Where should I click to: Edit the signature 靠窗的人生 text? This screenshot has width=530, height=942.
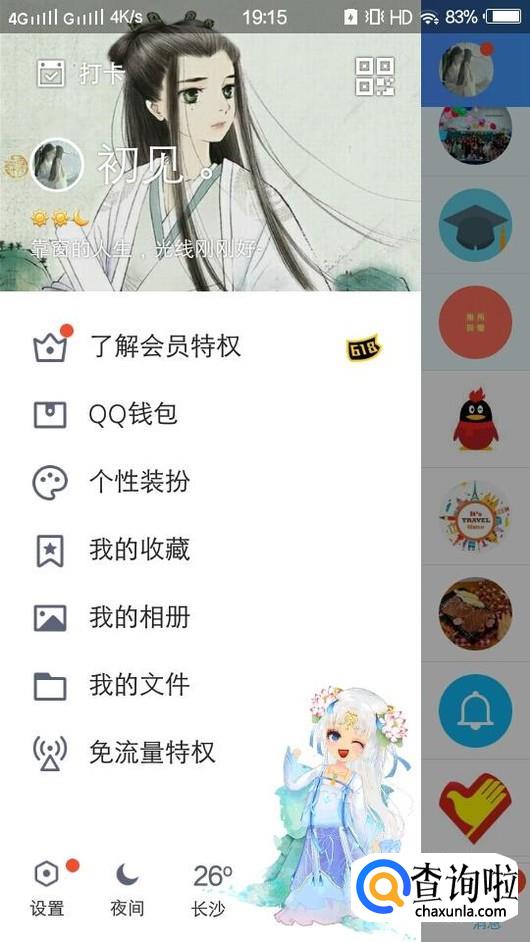146,249
